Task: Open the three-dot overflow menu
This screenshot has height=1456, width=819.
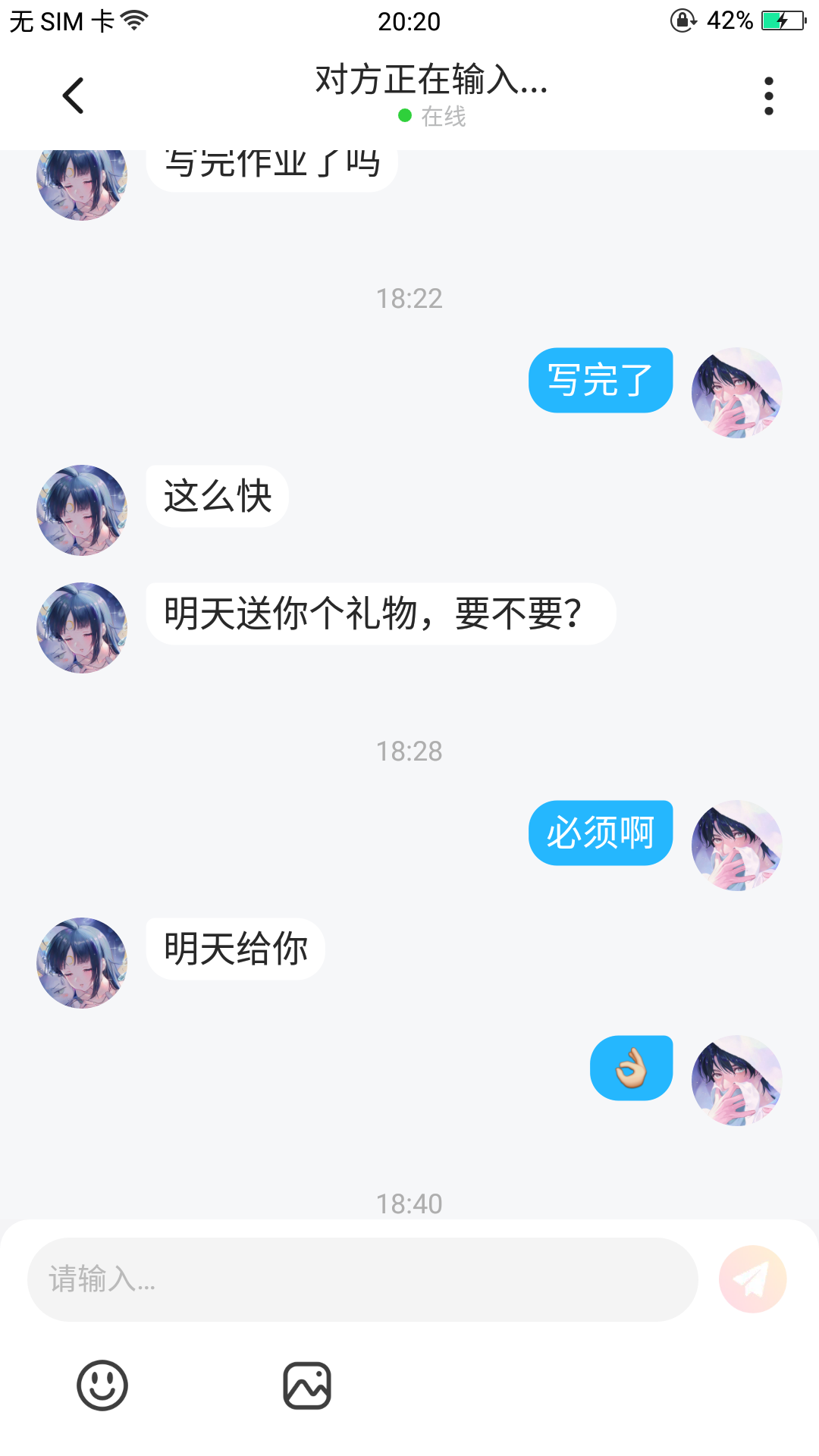Action: coord(768,96)
